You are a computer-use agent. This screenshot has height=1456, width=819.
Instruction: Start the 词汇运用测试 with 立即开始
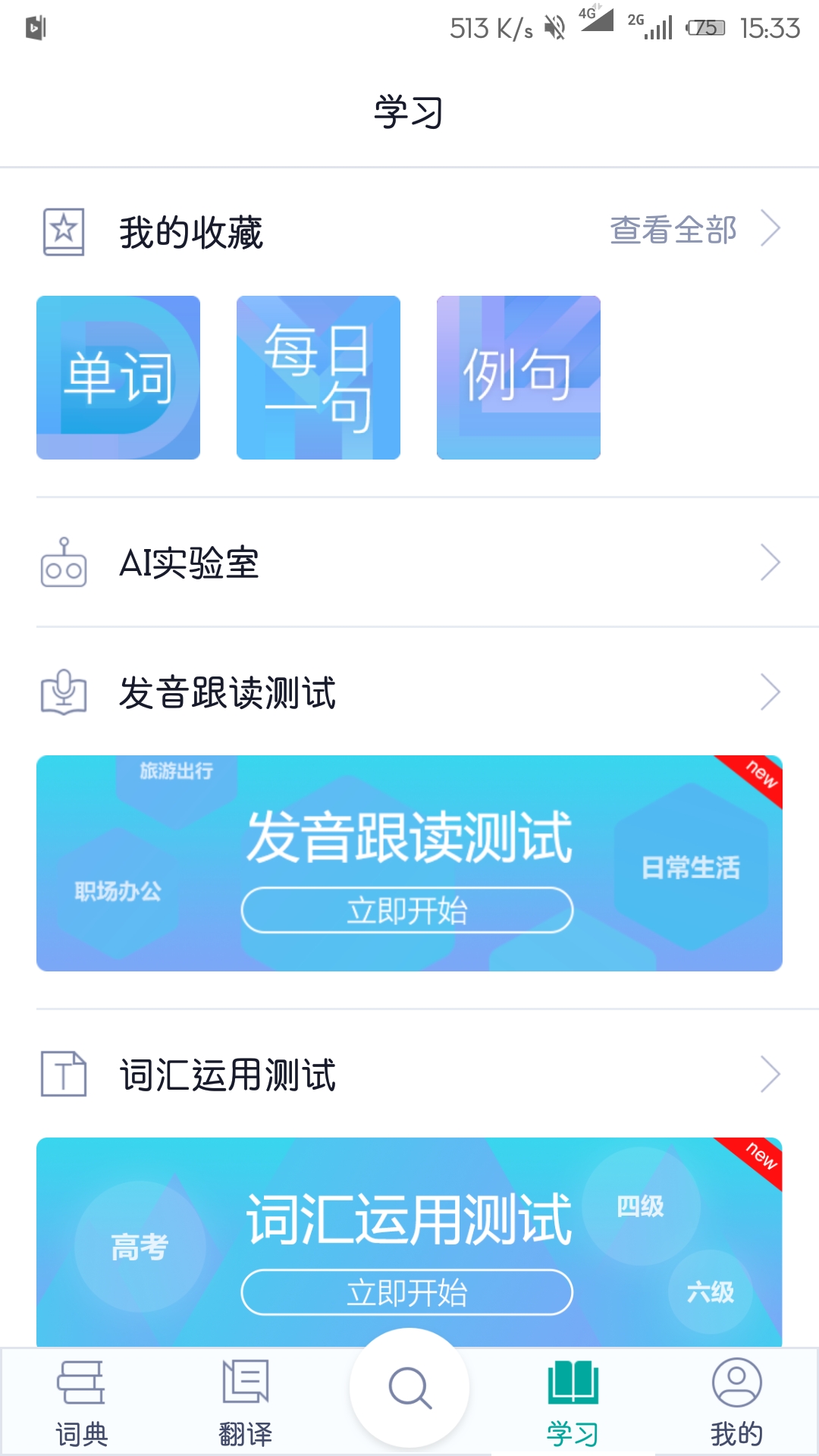407,1292
